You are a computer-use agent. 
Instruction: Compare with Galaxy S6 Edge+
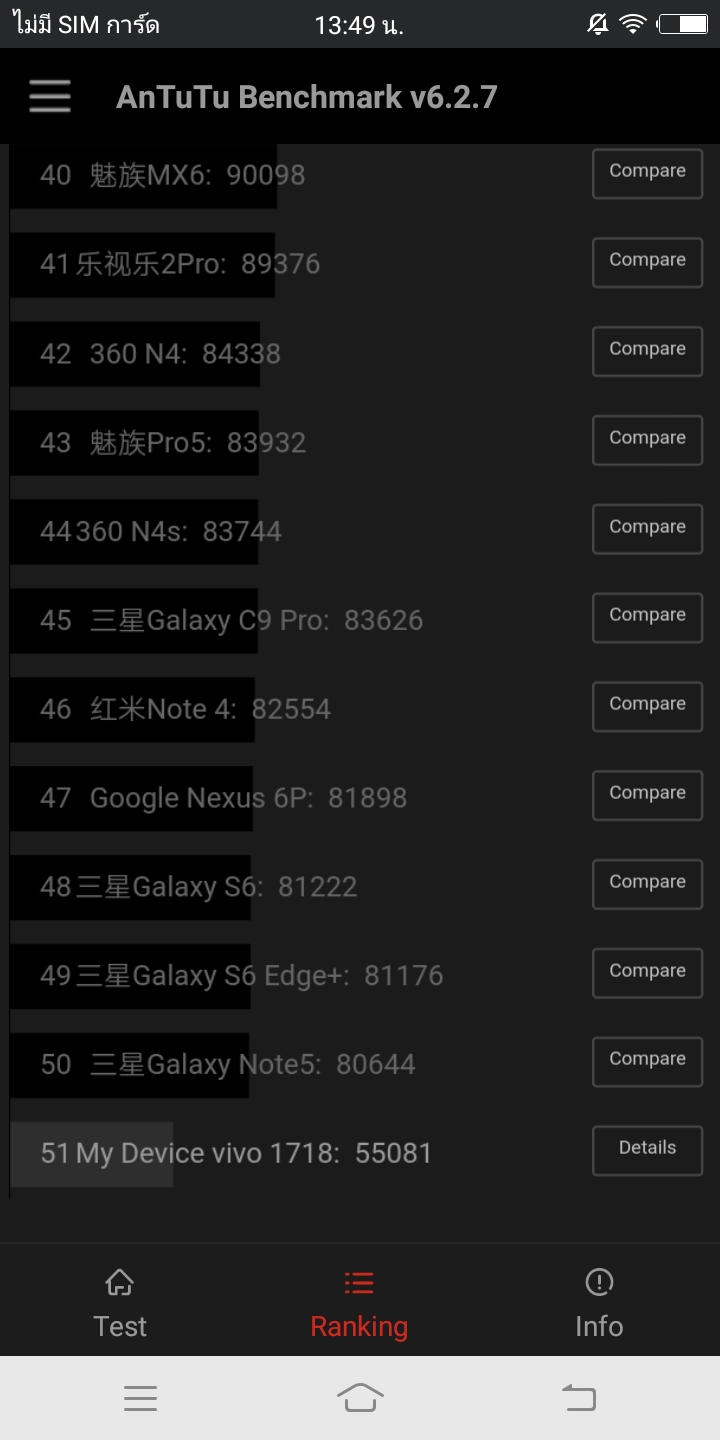point(647,974)
